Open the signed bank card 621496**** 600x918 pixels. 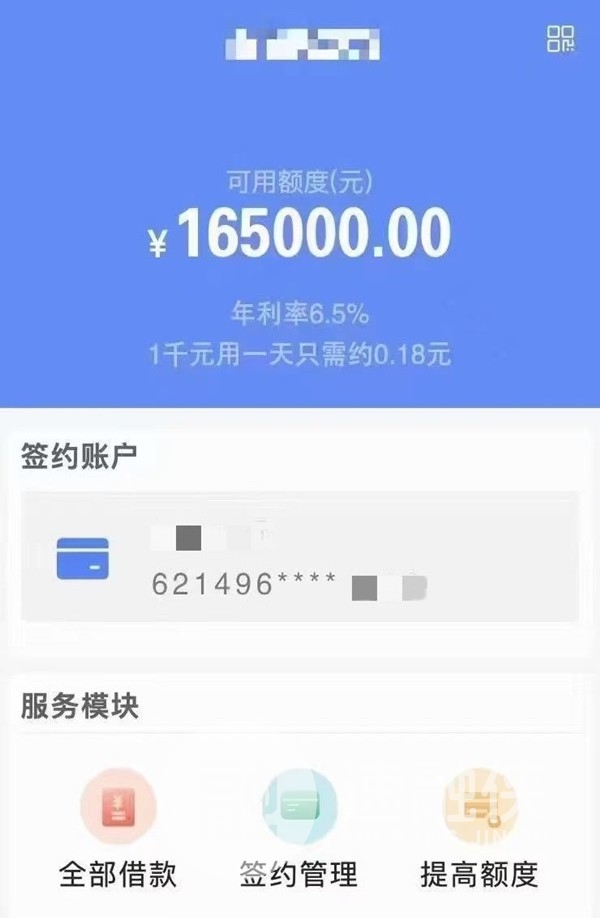300,558
